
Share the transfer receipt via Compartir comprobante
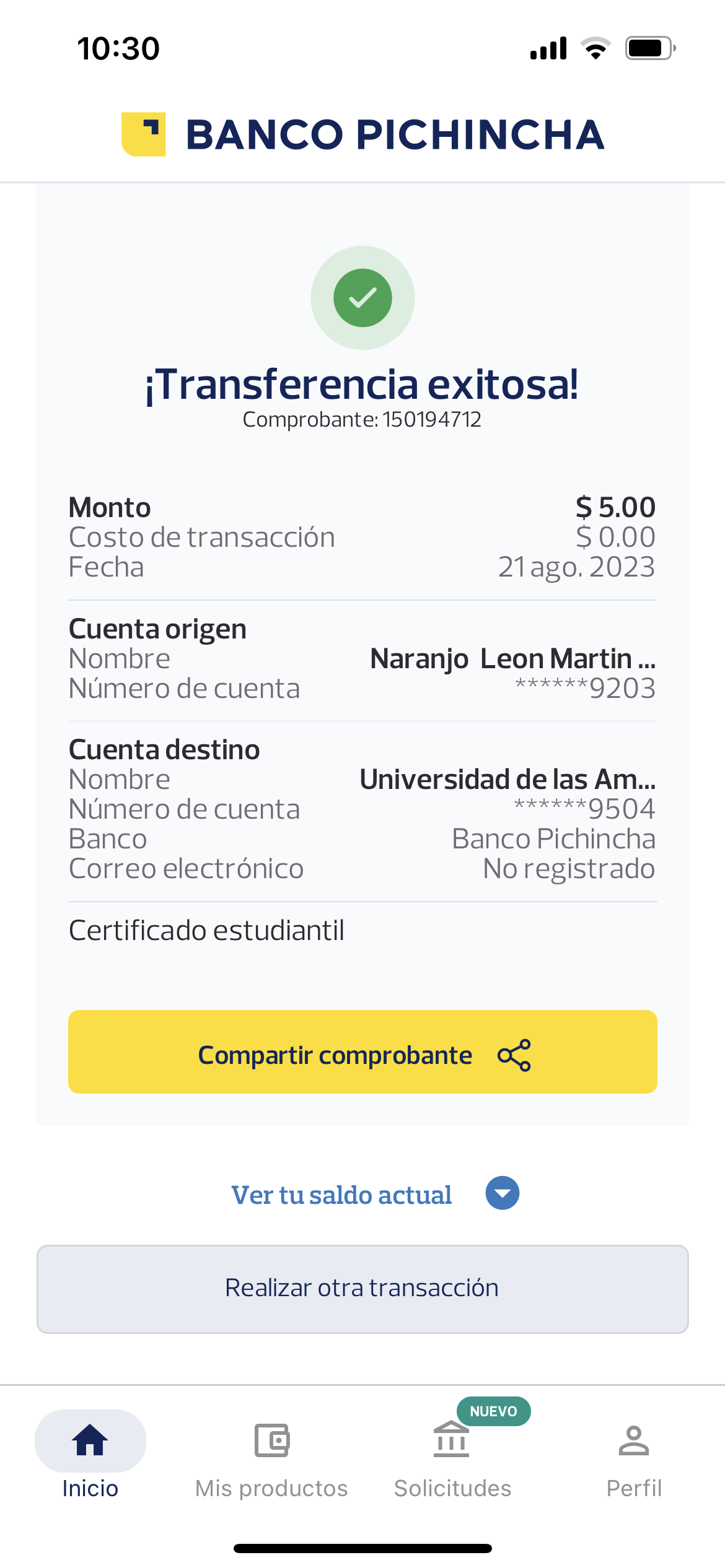coord(362,1052)
